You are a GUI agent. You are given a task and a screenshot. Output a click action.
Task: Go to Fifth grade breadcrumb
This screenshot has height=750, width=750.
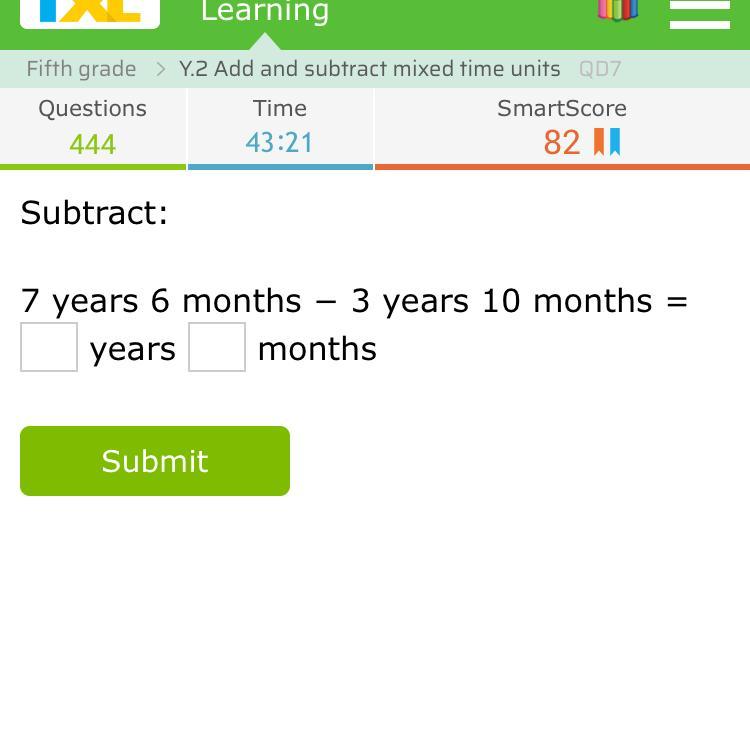pos(81,69)
